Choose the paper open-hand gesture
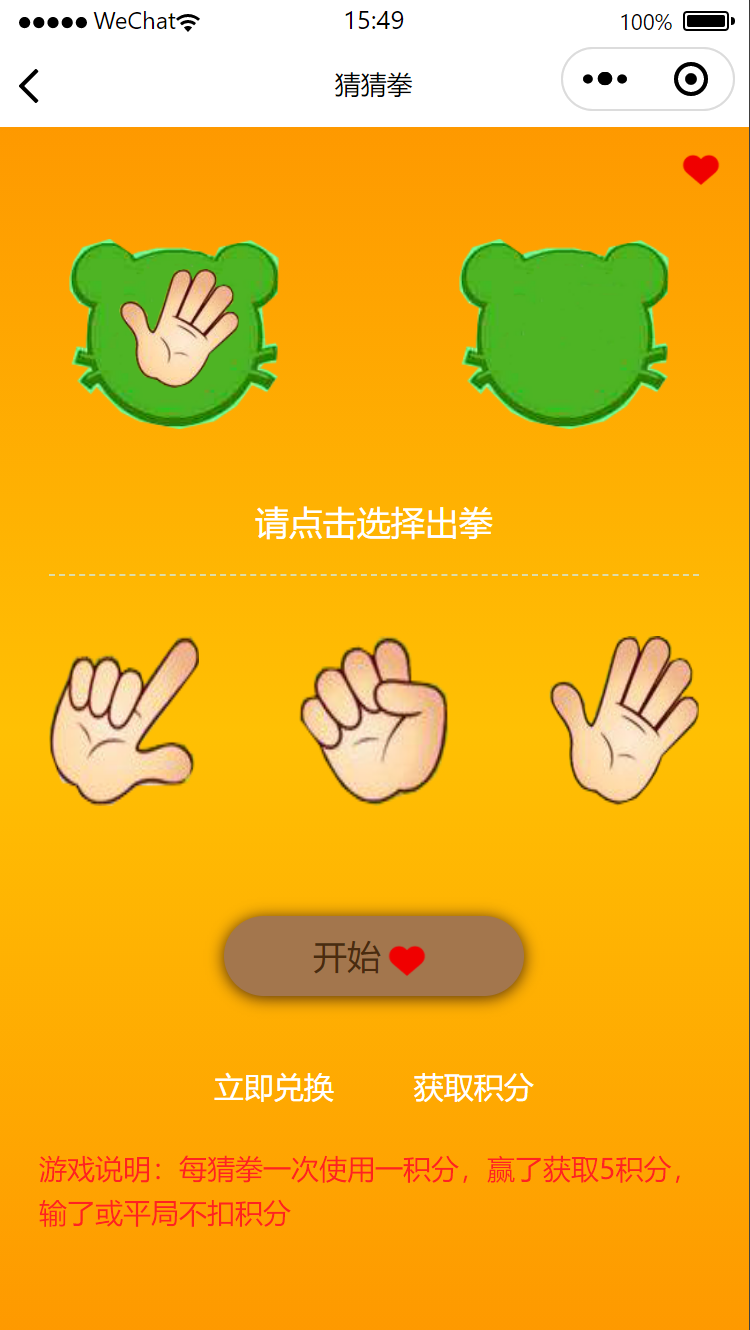The image size is (750, 1330). tap(625, 720)
